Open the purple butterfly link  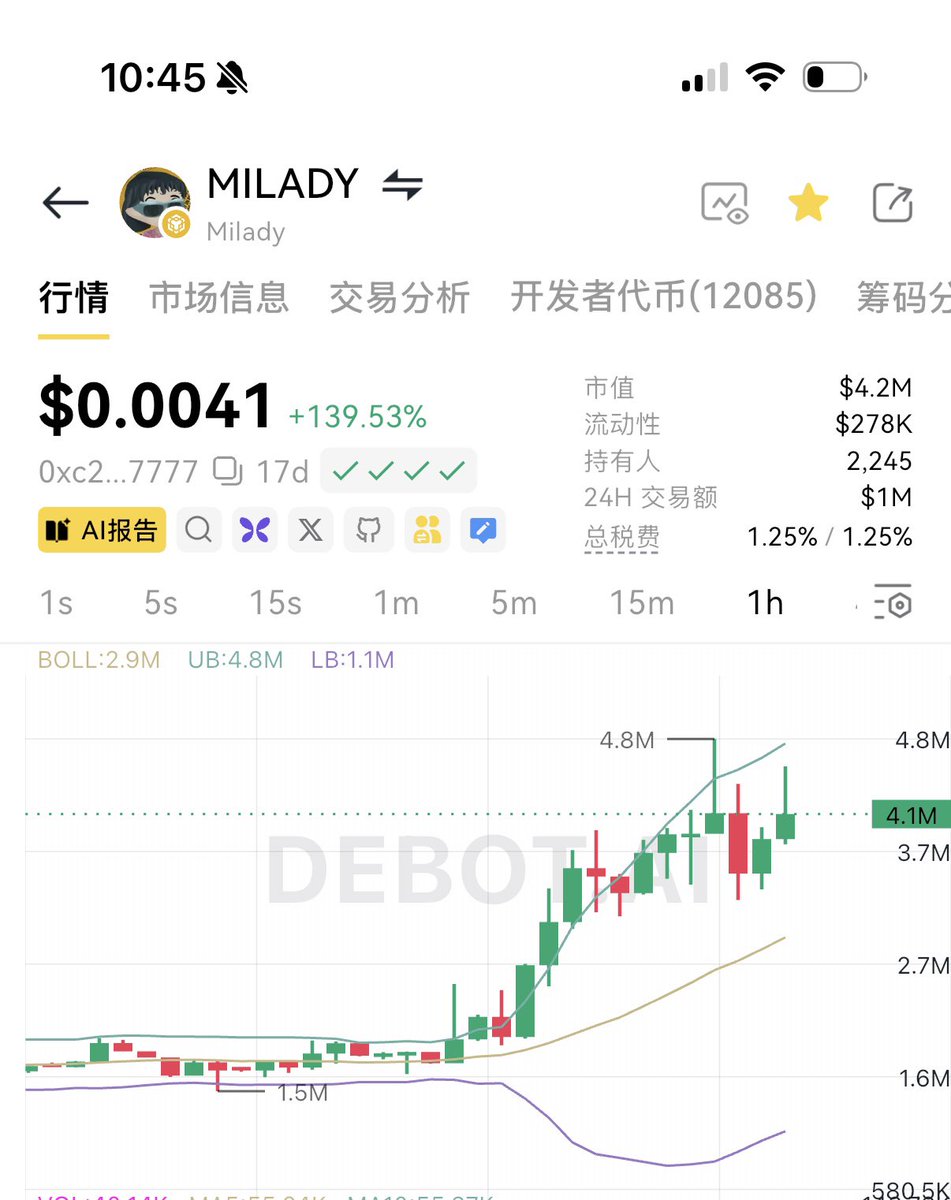pos(255,530)
